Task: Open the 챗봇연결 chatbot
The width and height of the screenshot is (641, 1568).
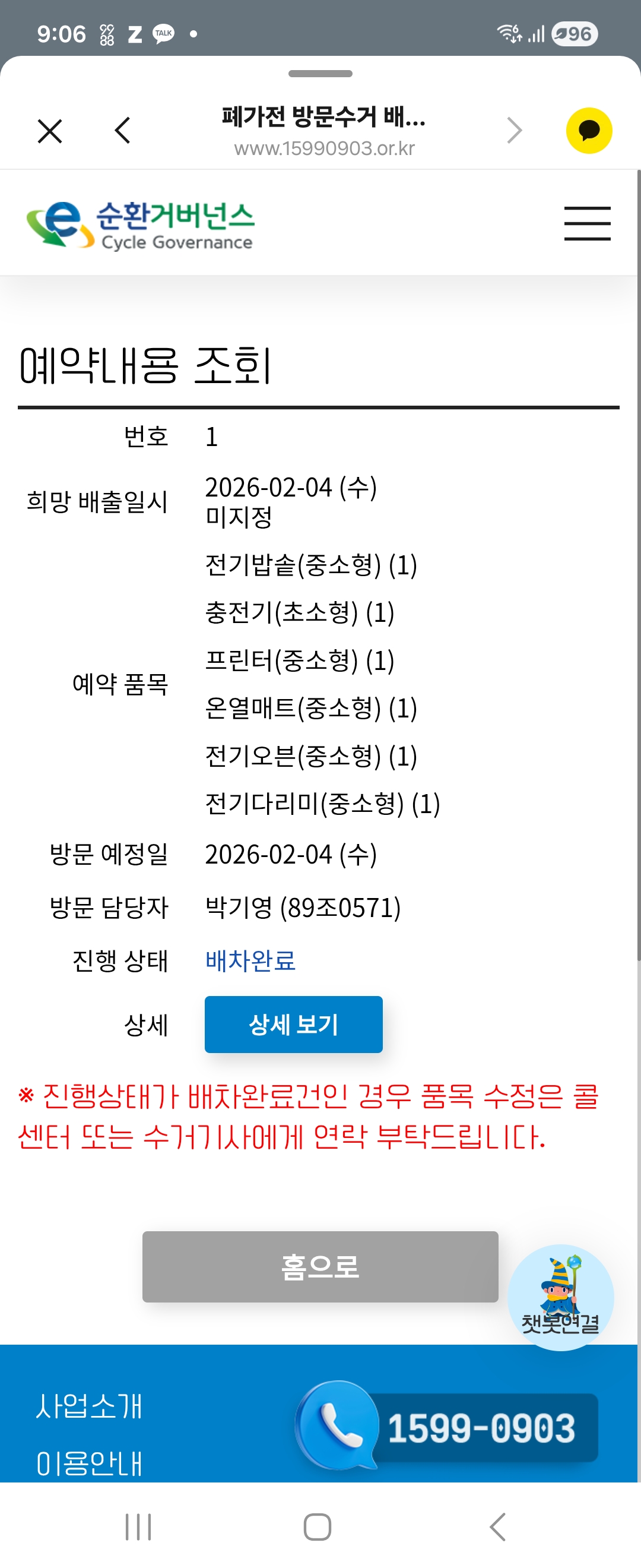Action: 560,1297
